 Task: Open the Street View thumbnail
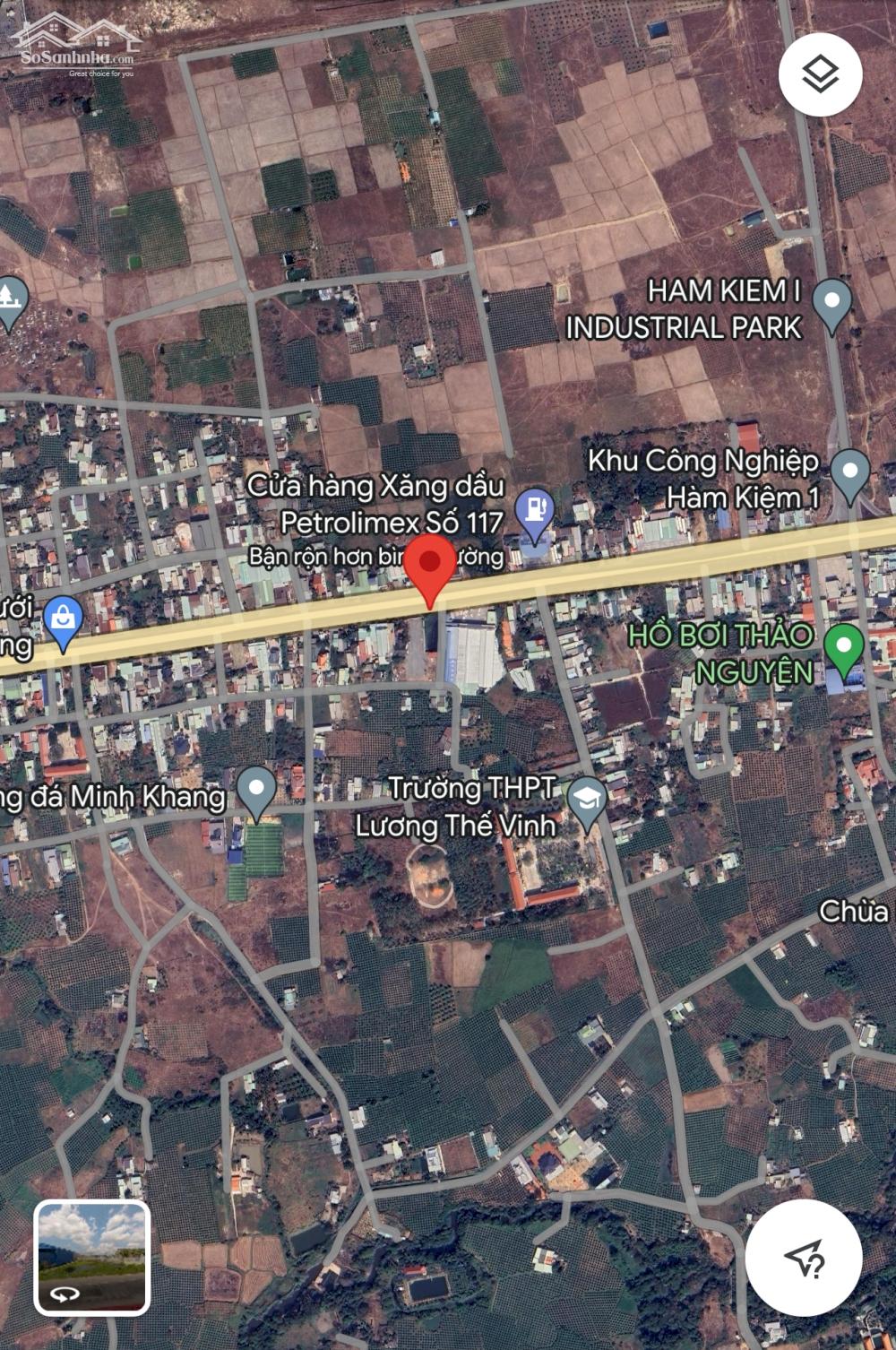92,1257
